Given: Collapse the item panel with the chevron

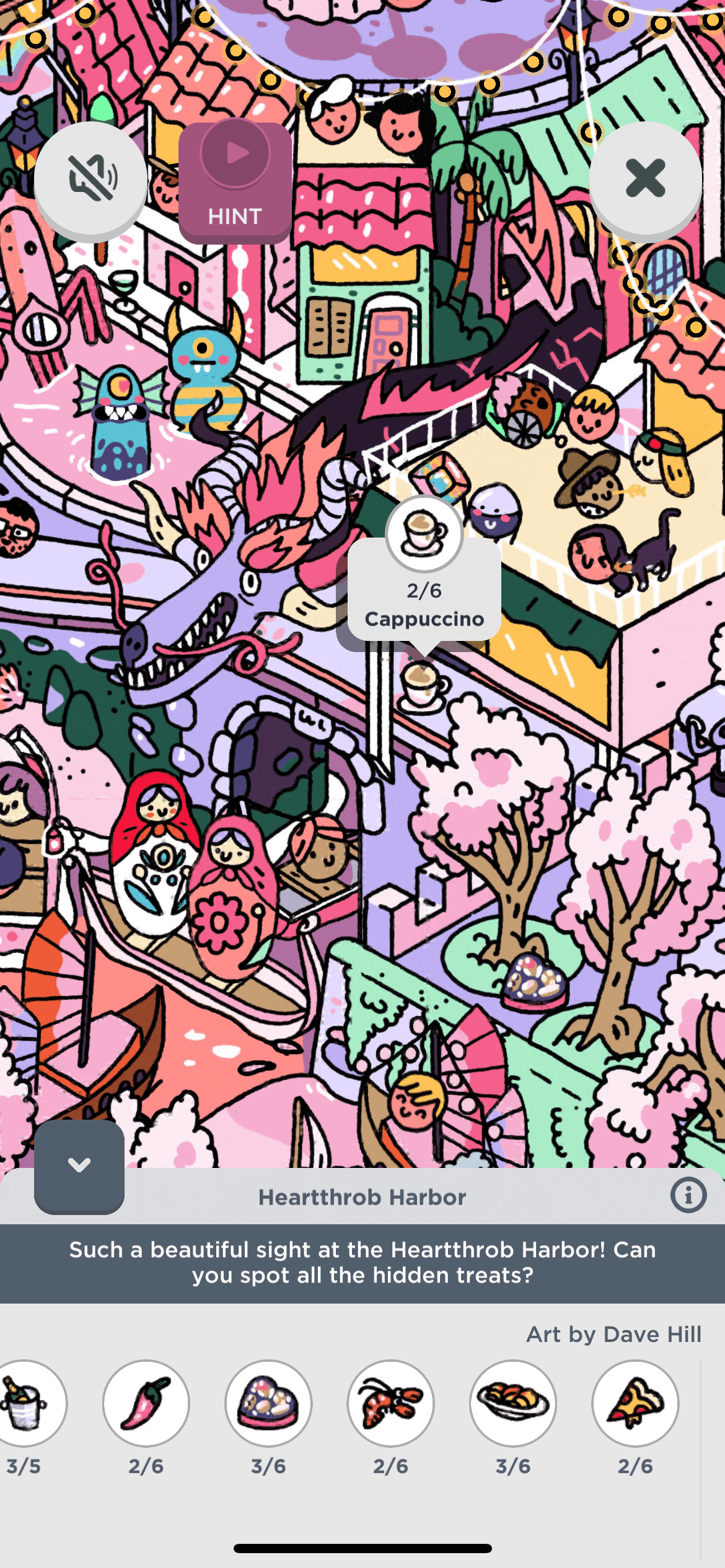Looking at the screenshot, I should 79,1165.
